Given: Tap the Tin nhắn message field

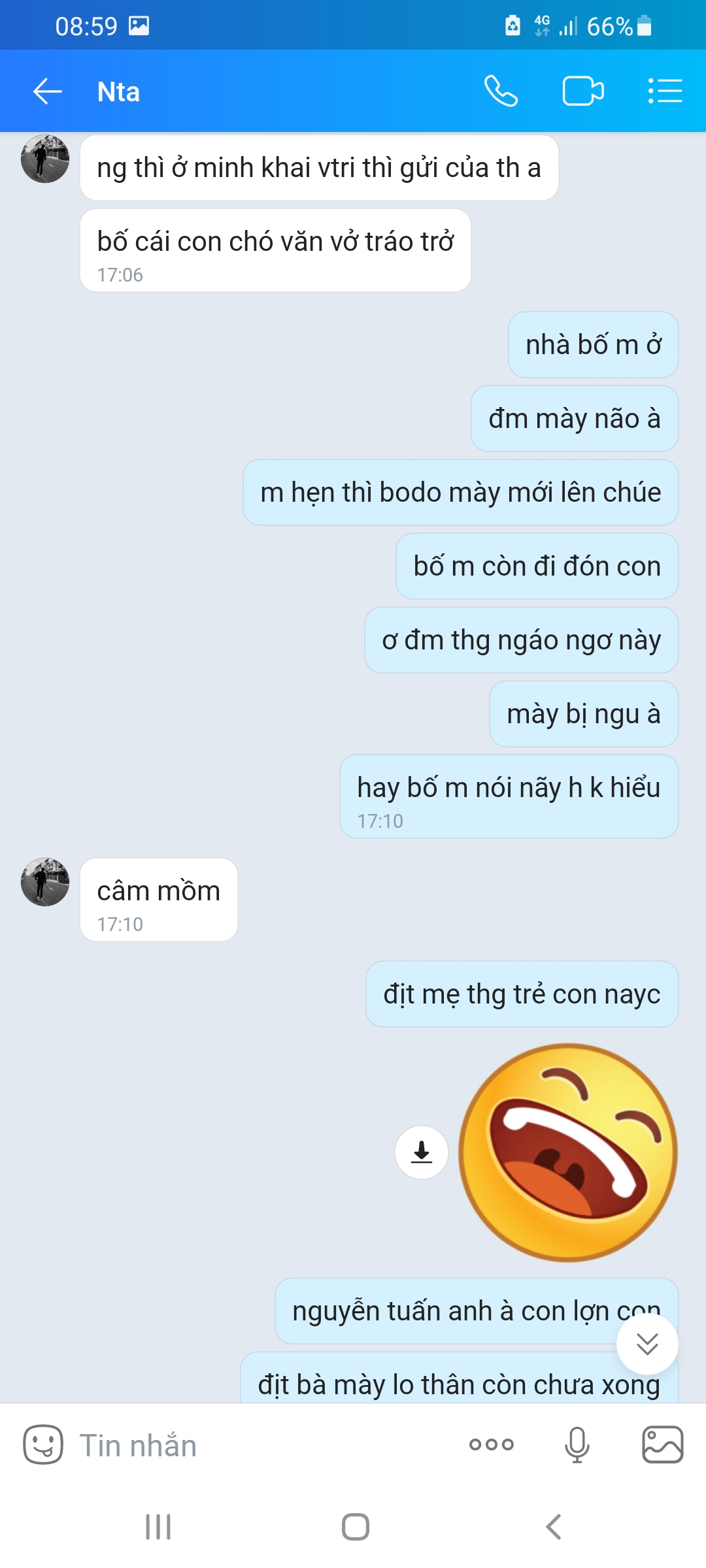Looking at the screenshot, I should tap(261, 1445).
